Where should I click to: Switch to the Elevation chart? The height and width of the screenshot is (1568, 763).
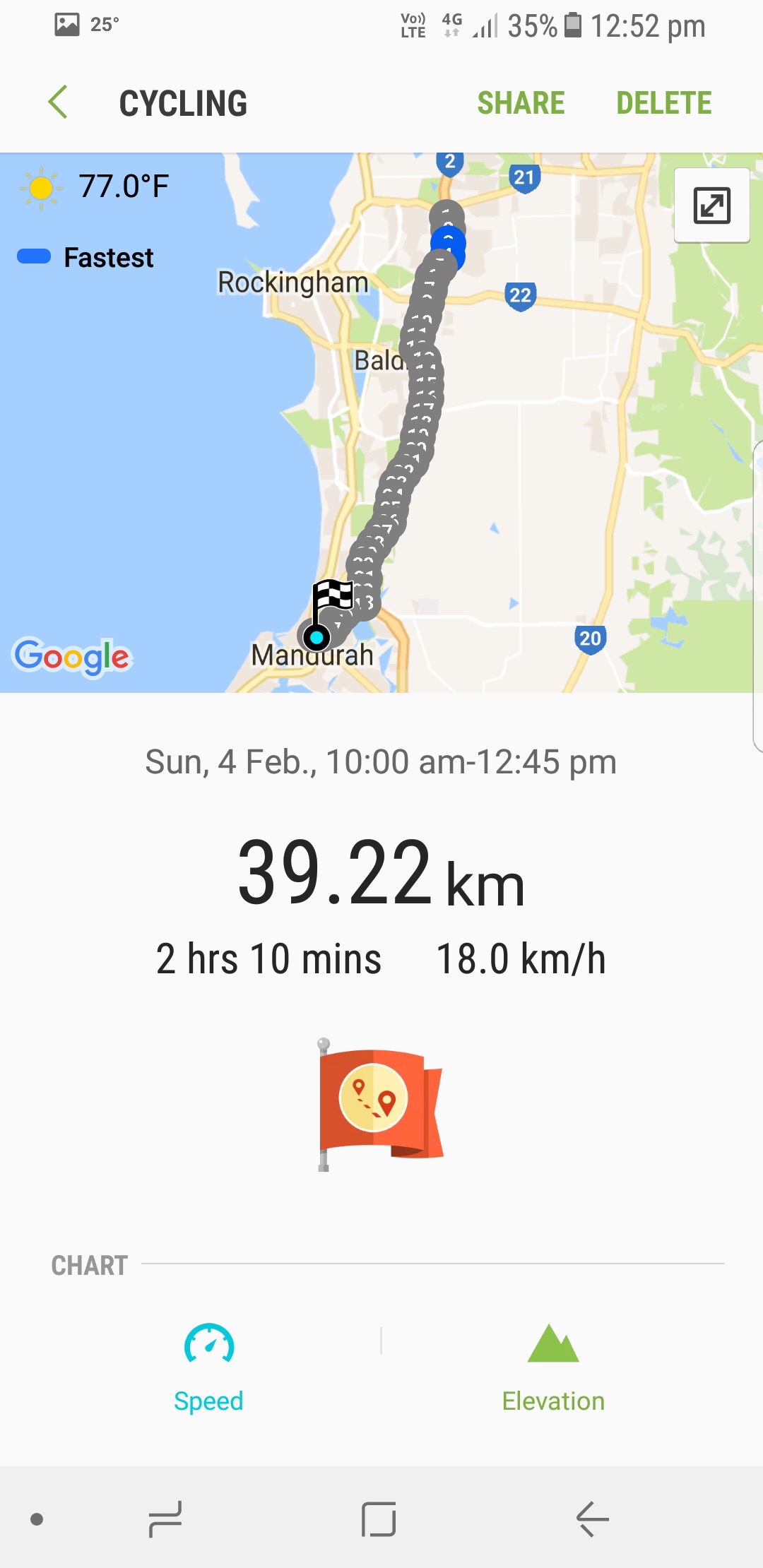click(553, 1368)
